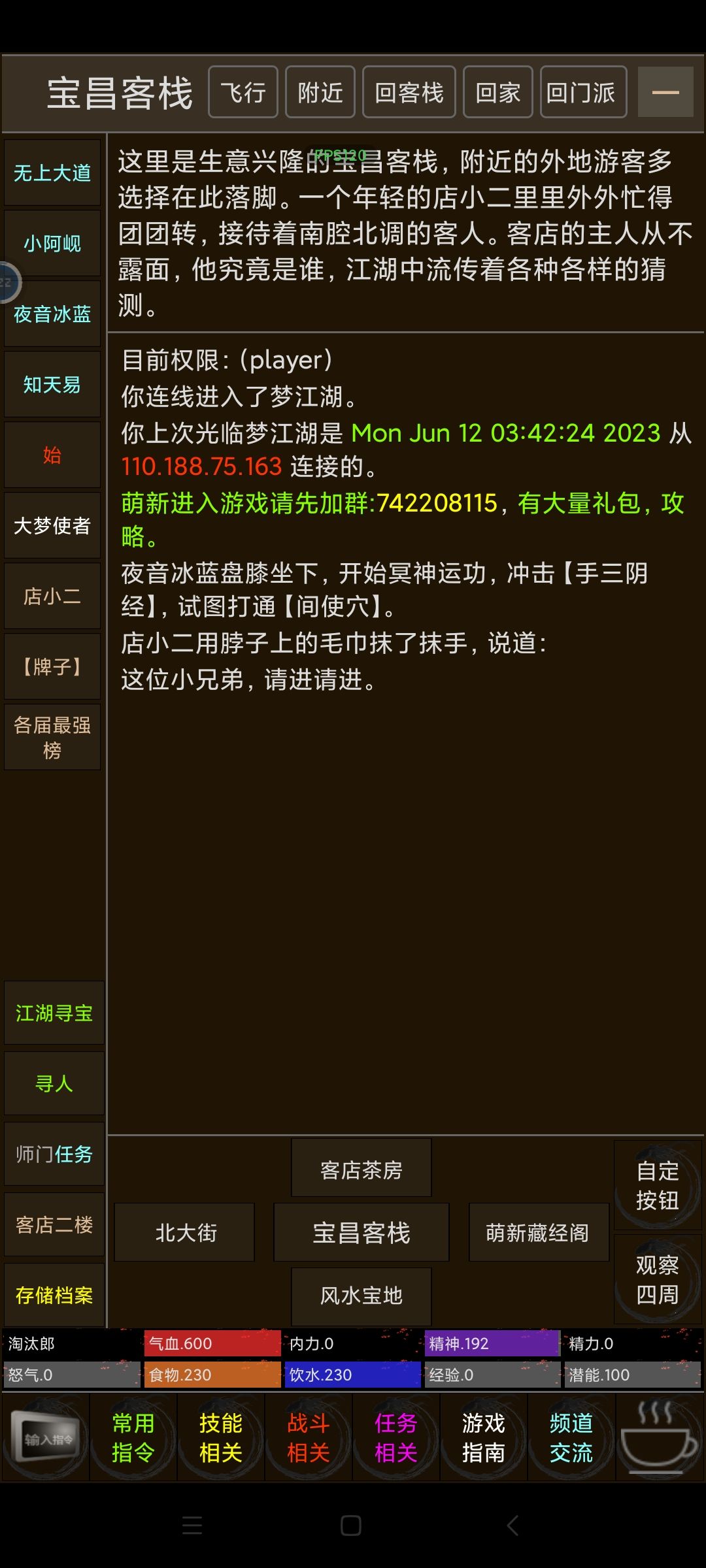Viewport: 706px width, 1568px height.
Task: Open 频道交流 chat channels
Action: click(x=571, y=1437)
